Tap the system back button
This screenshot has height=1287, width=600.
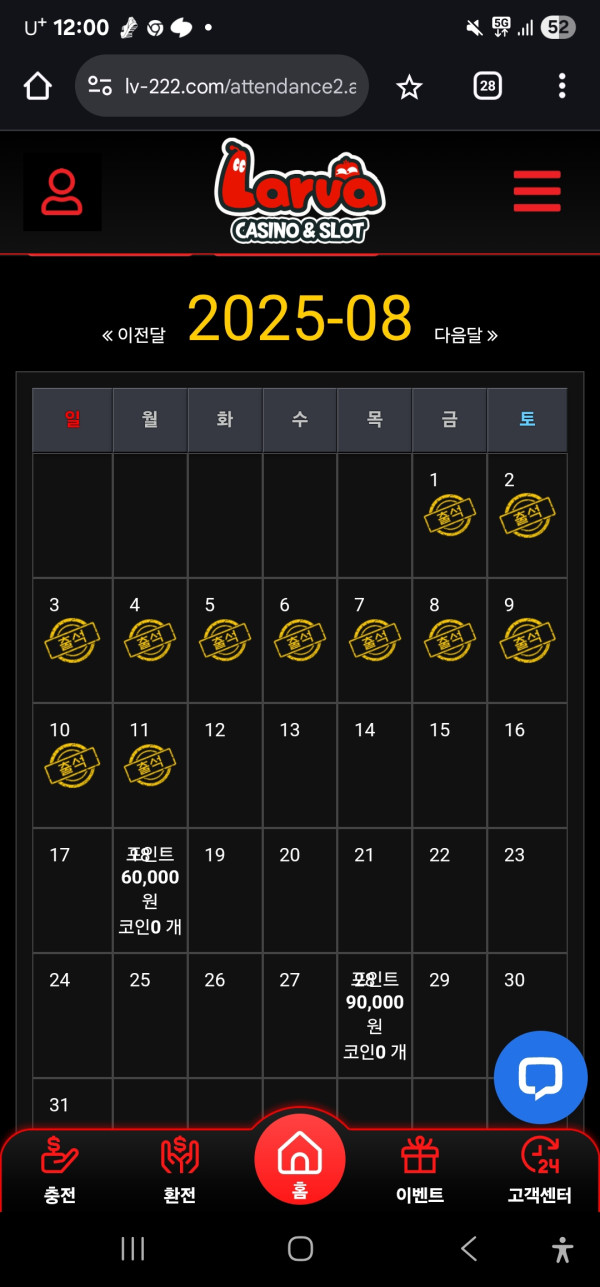(468, 1248)
